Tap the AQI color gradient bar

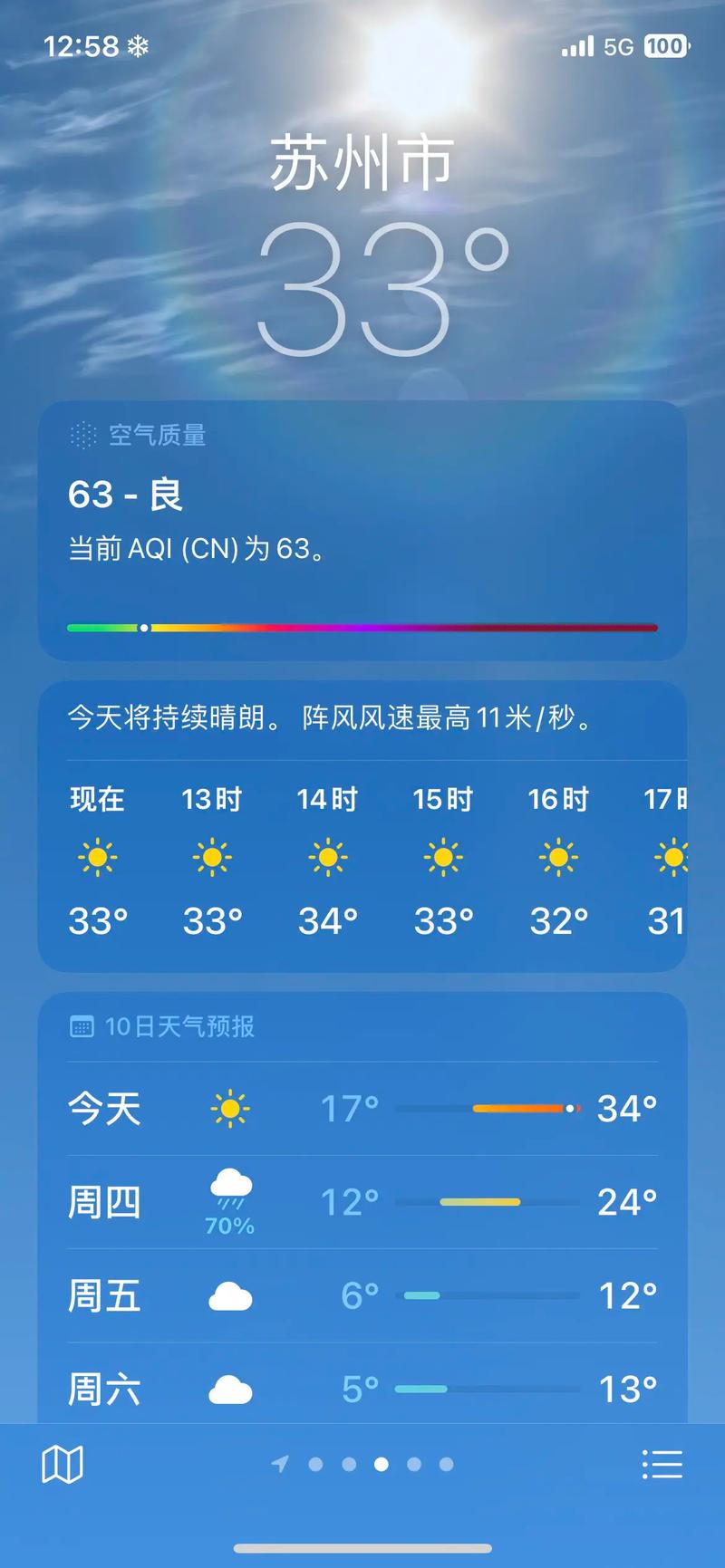pos(362,627)
